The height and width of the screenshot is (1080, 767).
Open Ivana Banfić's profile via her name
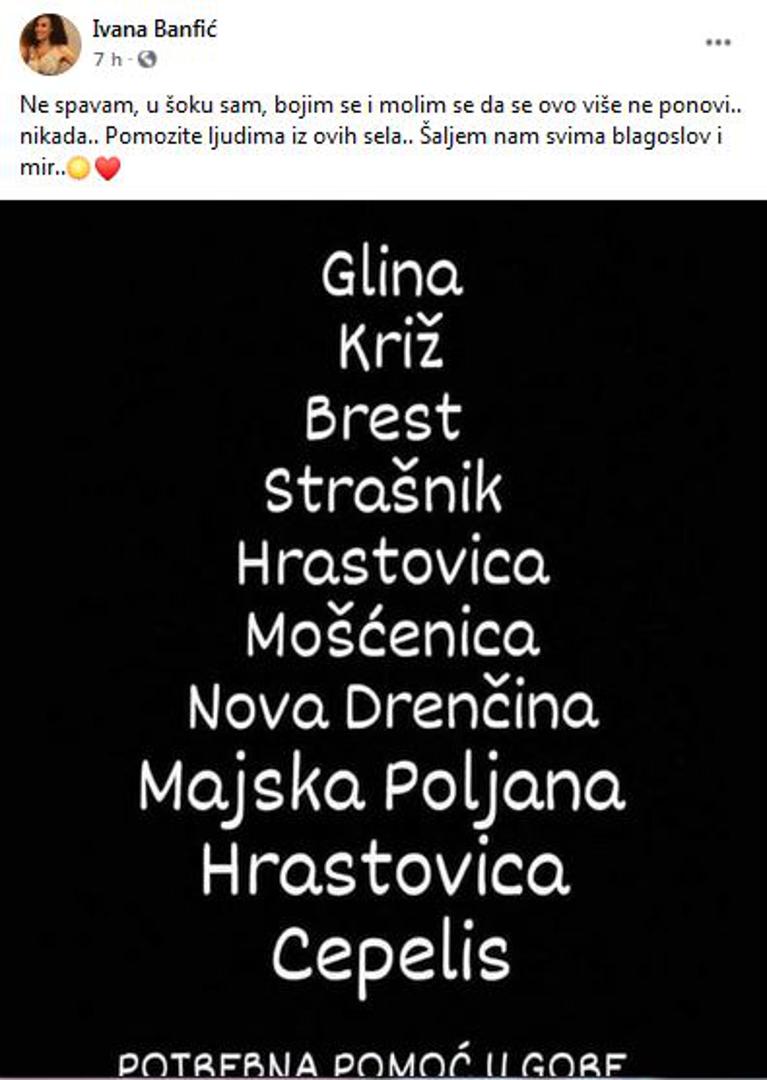coord(154,30)
